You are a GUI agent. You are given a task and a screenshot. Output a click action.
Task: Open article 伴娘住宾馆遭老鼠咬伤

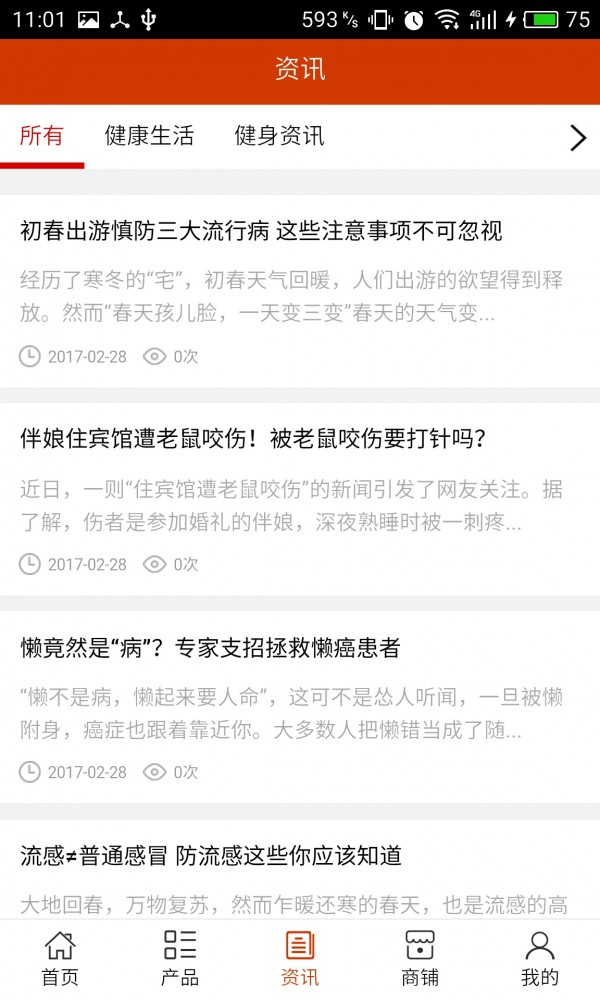click(253, 438)
